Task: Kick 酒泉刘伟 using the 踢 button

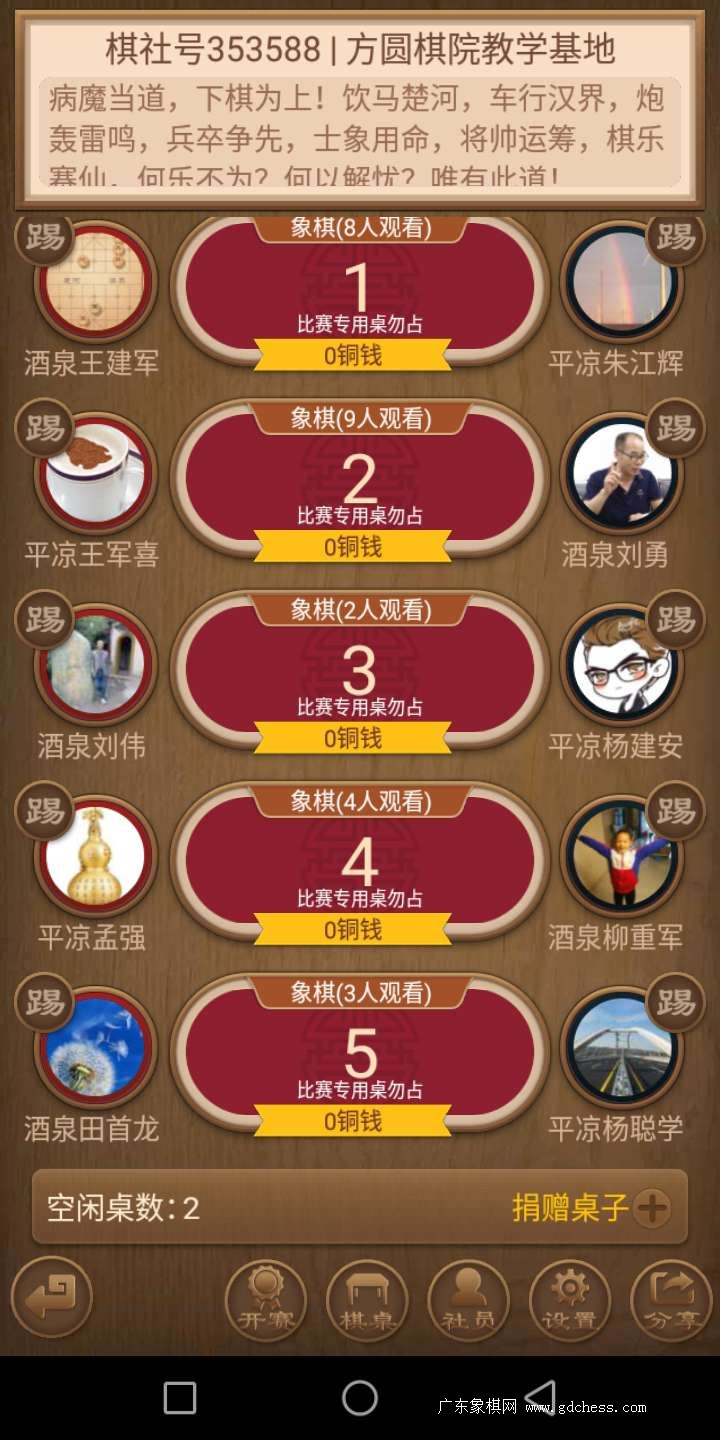Action: (x=44, y=620)
